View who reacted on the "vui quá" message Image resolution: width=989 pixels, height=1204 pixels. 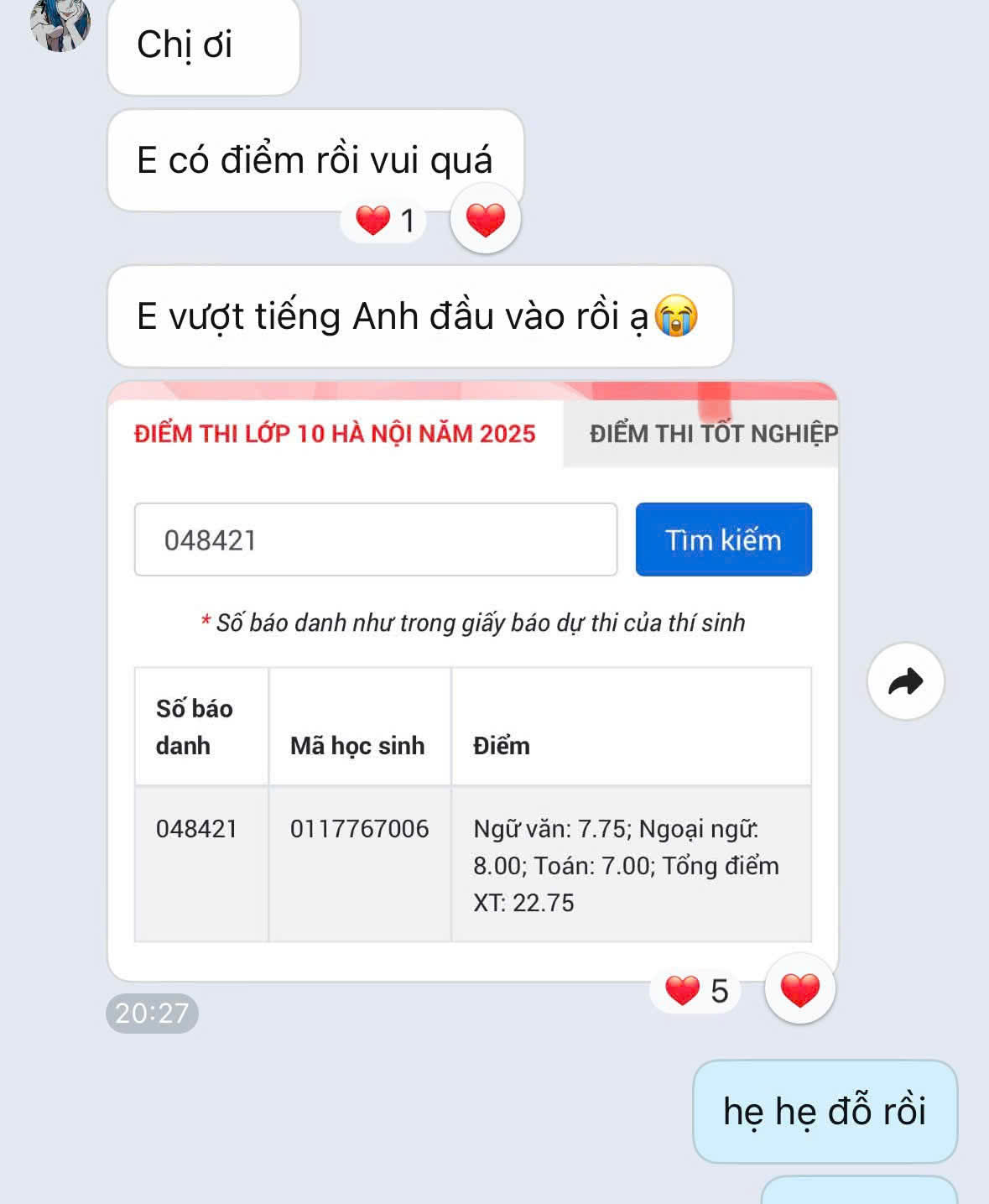pyautogui.click(x=385, y=221)
